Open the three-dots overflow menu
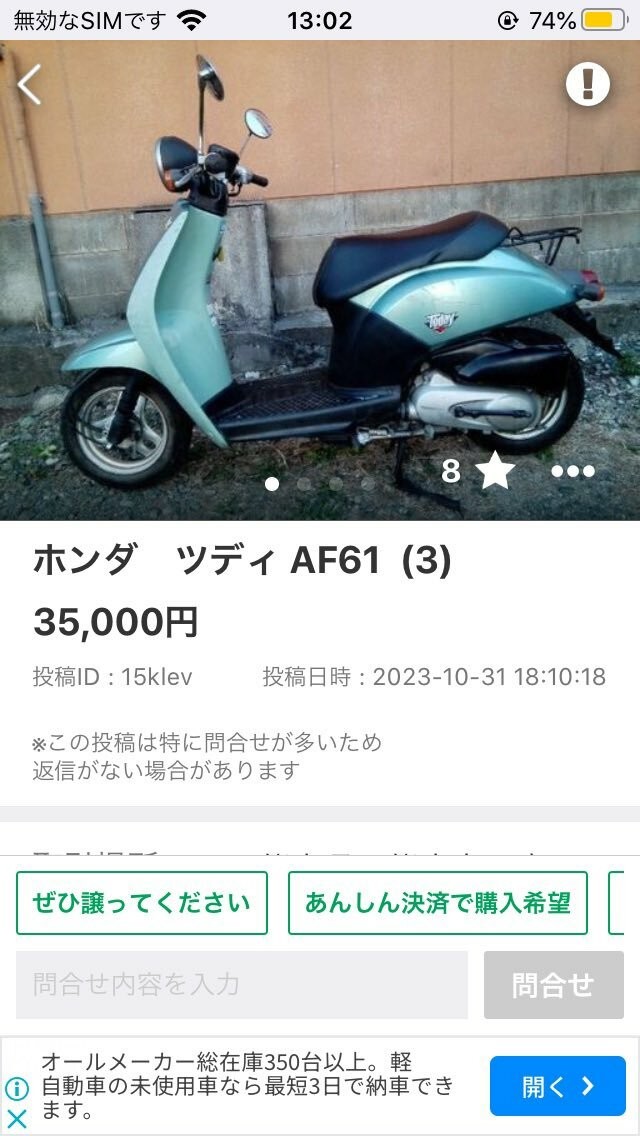The image size is (640, 1136). coord(573,471)
